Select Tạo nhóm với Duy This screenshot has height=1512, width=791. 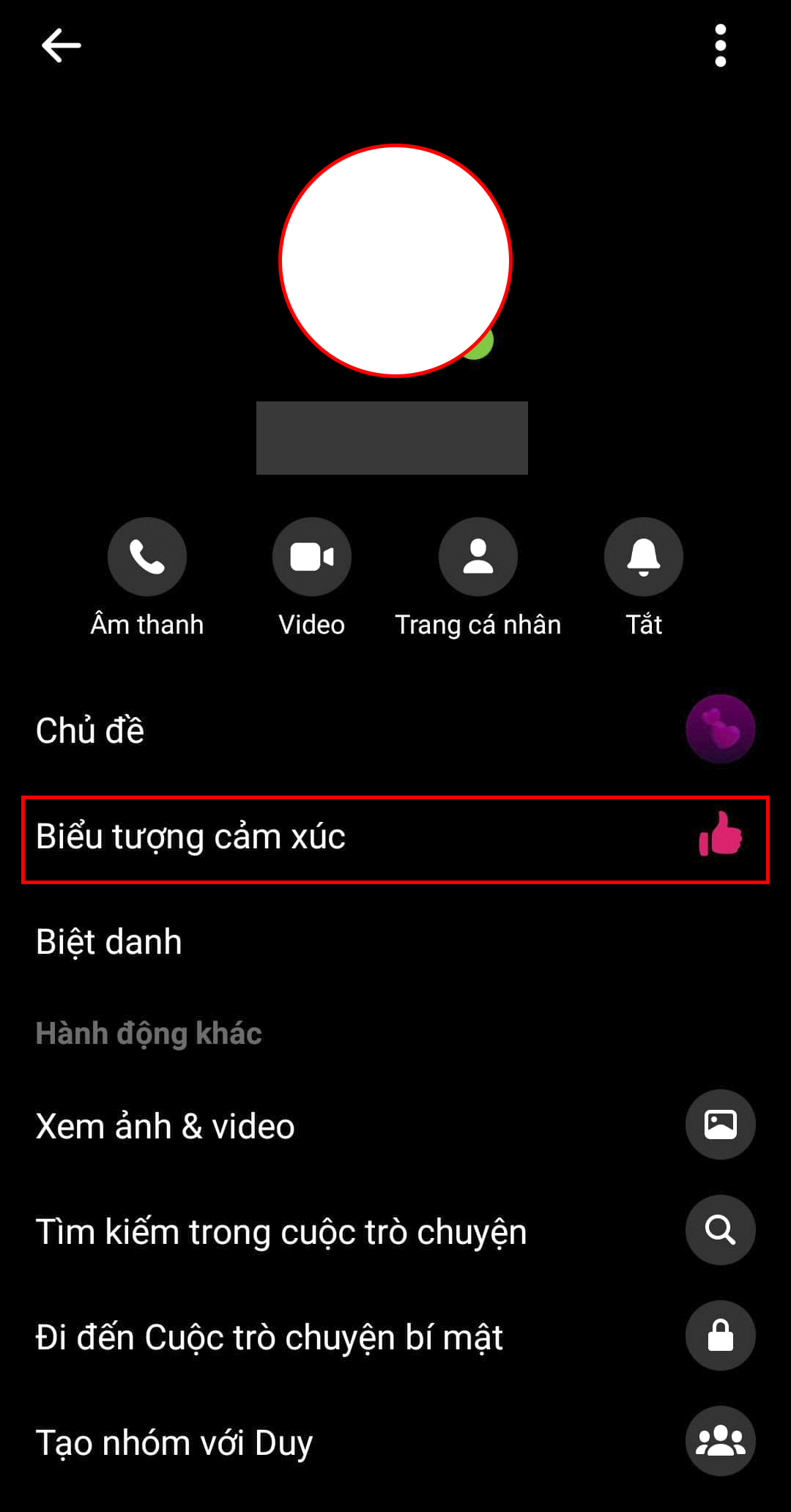[x=395, y=1442]
